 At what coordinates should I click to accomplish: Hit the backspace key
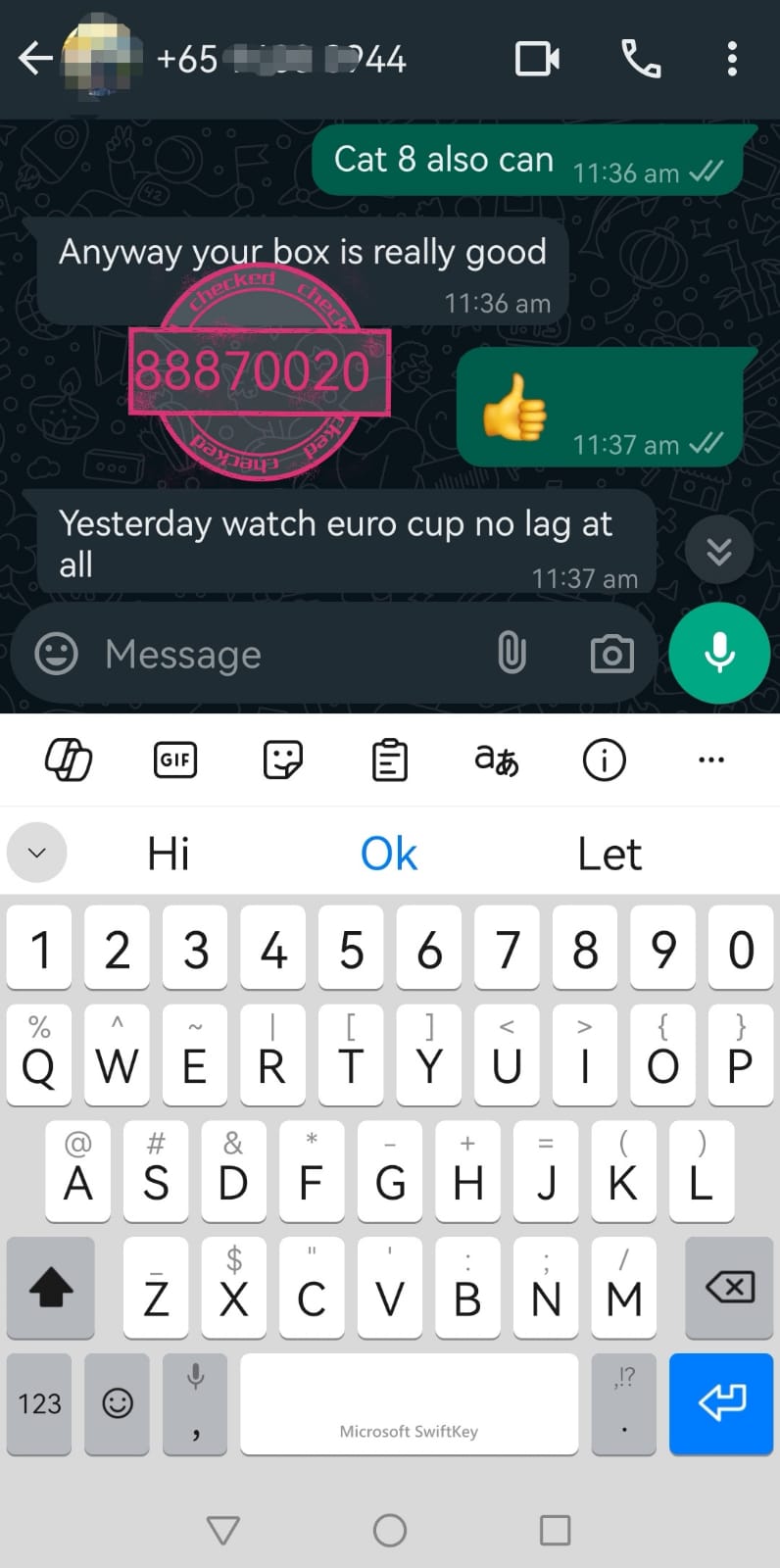click(729, 1287)
